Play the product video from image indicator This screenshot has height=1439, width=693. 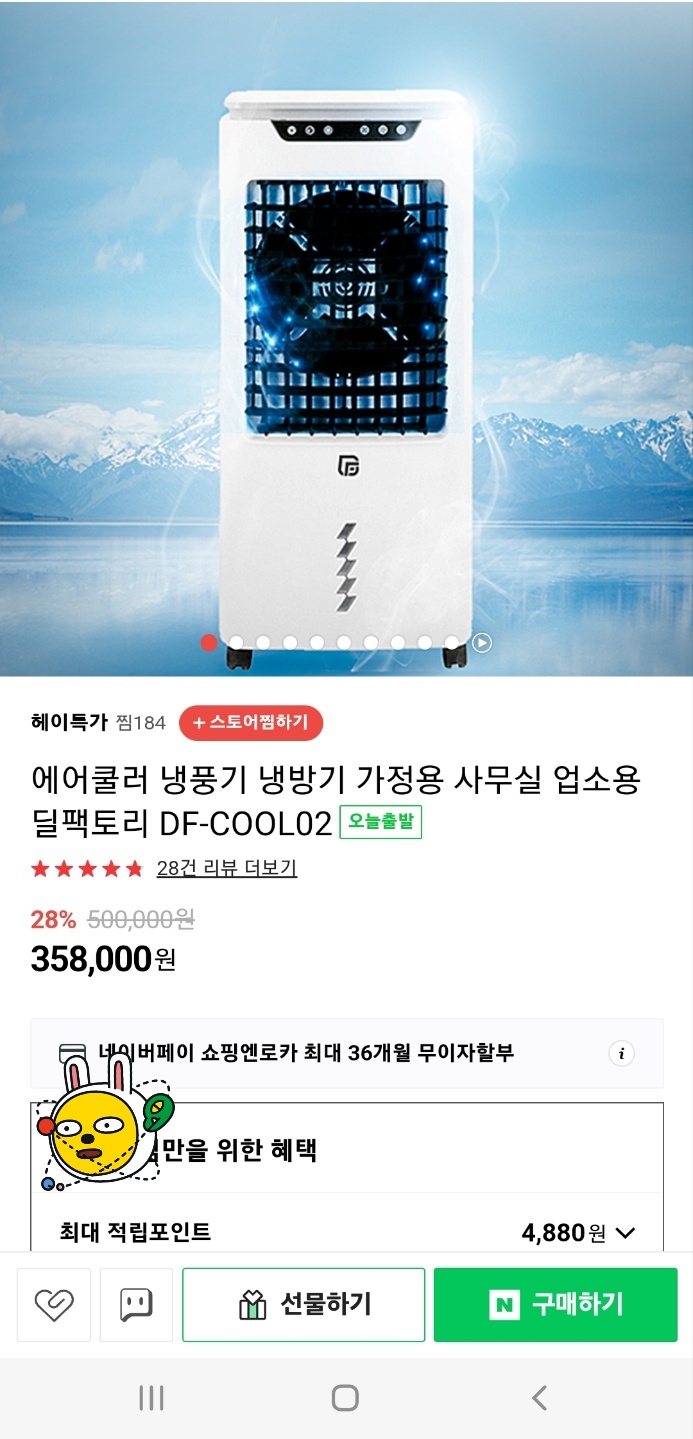pyautogui.click(x=482, y=643)
